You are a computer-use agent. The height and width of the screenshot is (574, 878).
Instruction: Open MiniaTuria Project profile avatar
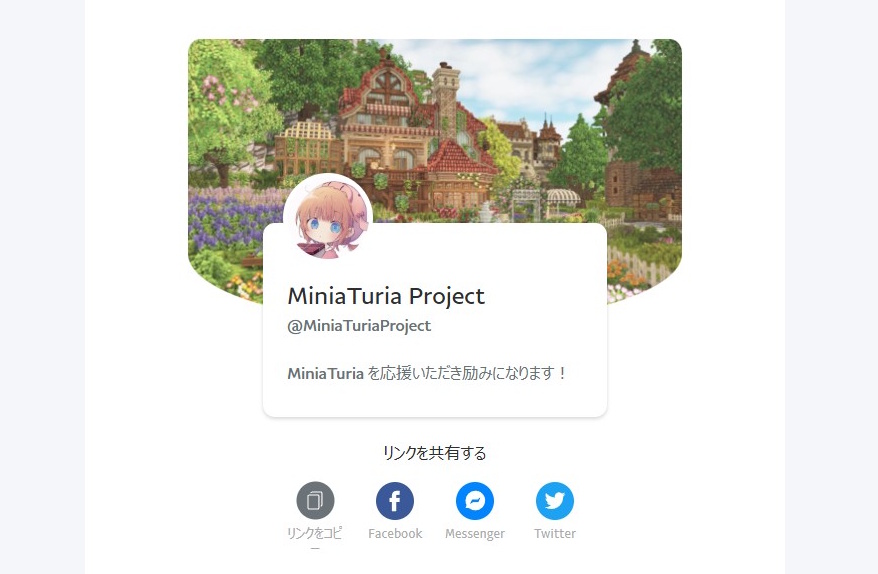[328, 217]
